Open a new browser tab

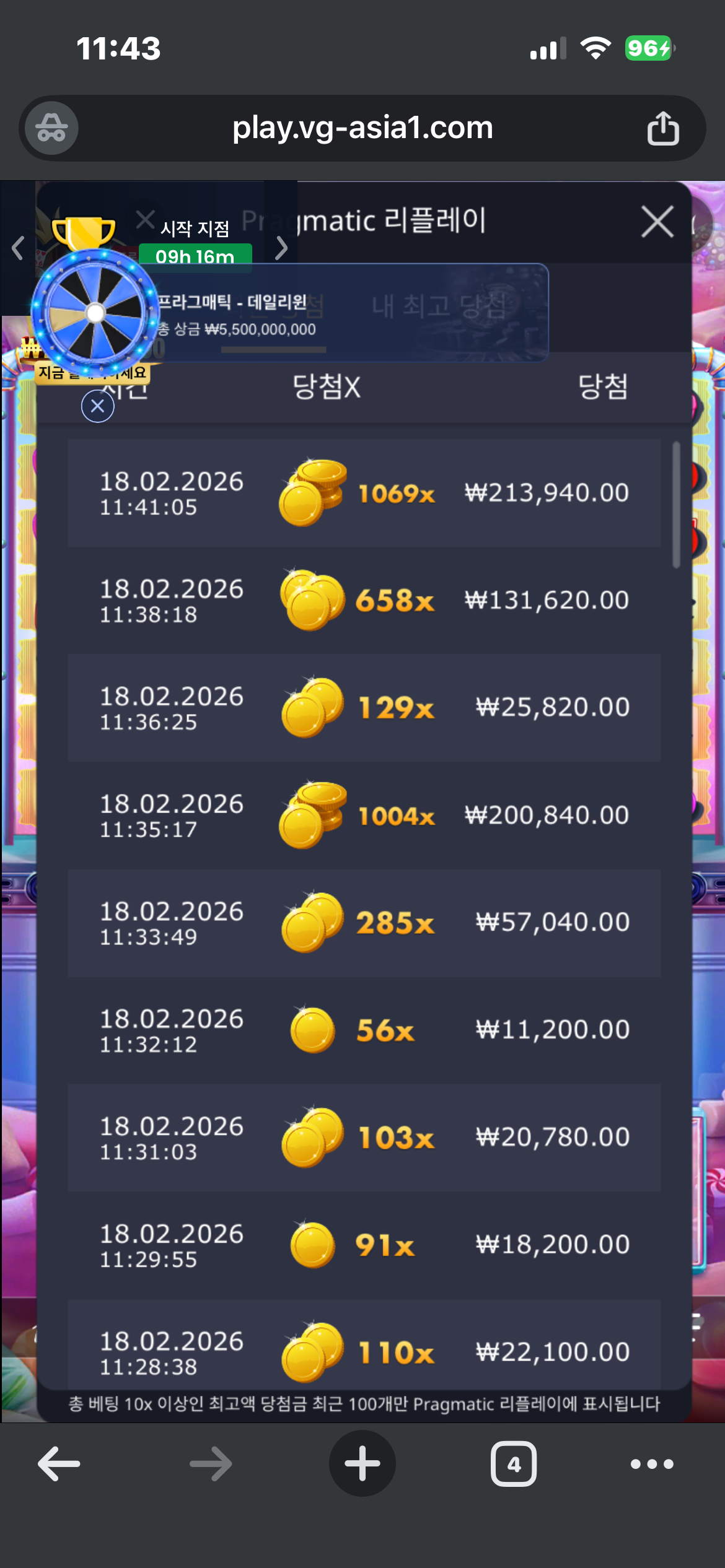coord(362,1463)
